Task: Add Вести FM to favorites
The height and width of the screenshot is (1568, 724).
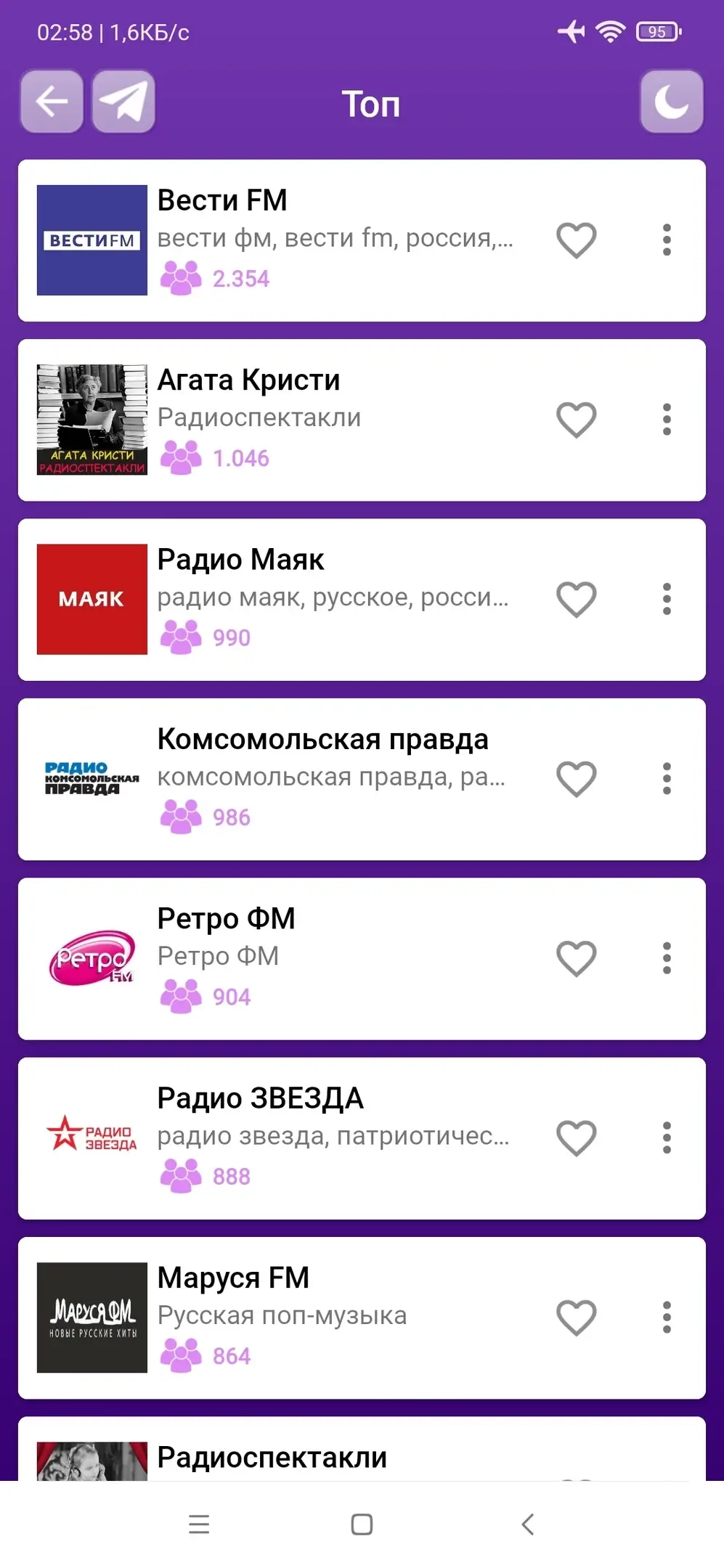Action: pyautogui.click(x=577, y=240)
